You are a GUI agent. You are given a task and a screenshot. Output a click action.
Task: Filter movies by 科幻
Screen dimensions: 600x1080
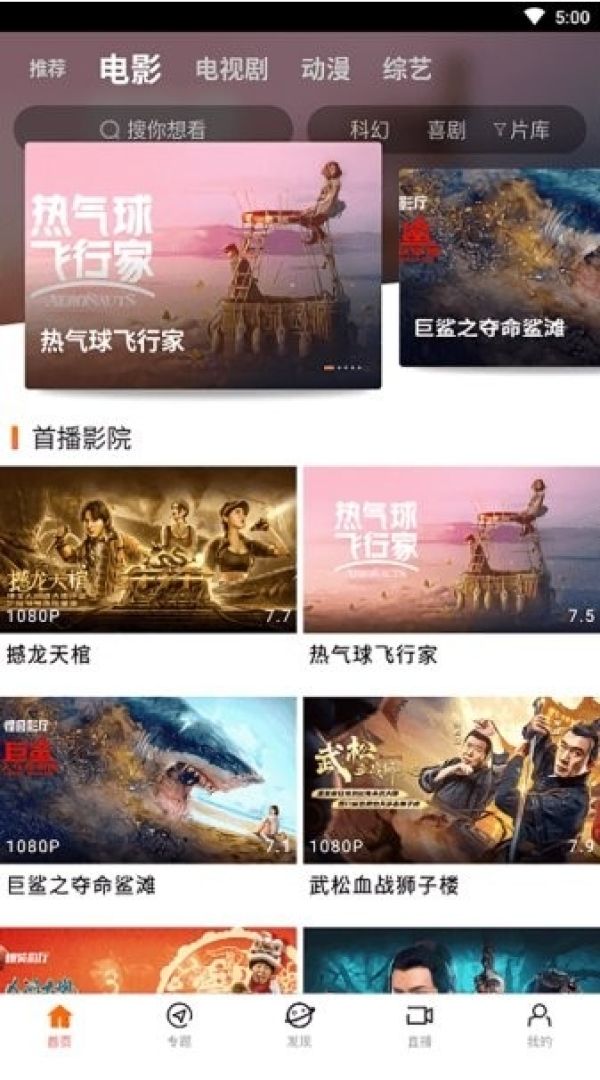(x=370, y=129)
